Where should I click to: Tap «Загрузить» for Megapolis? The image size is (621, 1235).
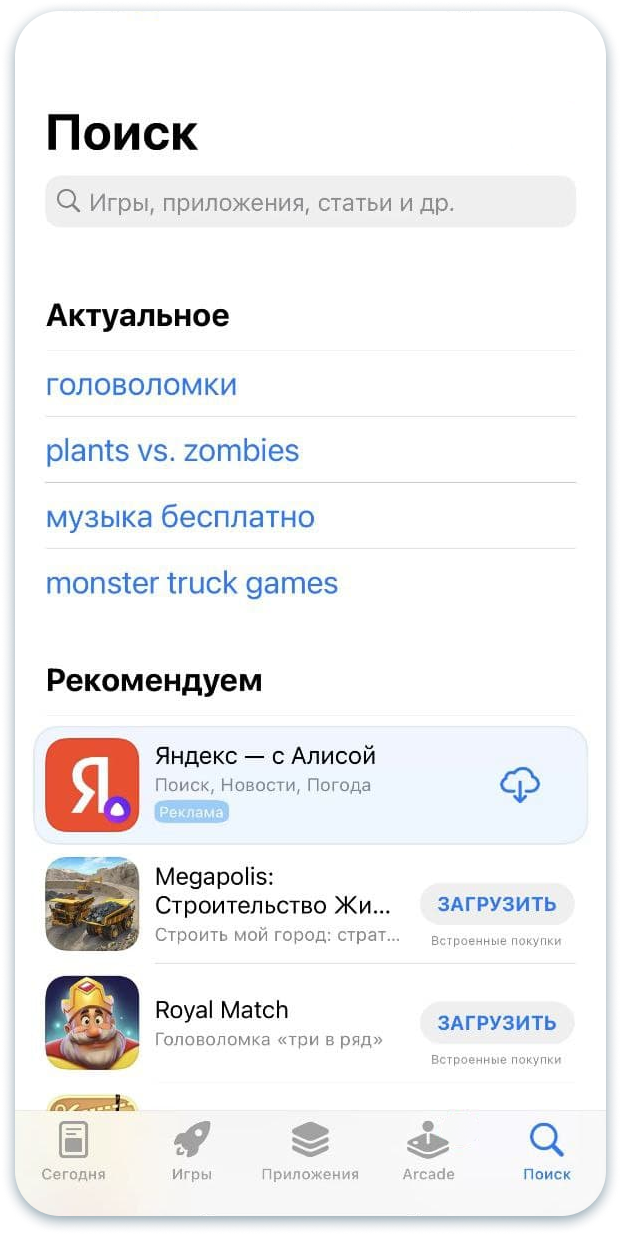(x=497, y=904)
